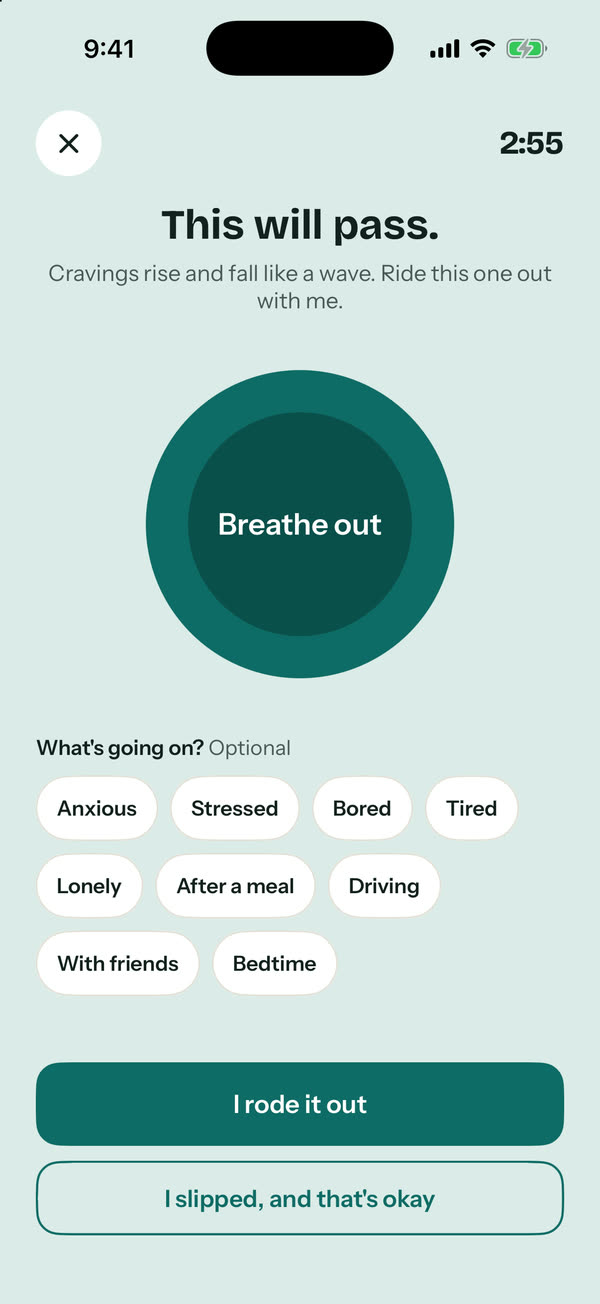Choose the Stressed chip
The width and height of the screenshot is (600, 1304).
235,808
